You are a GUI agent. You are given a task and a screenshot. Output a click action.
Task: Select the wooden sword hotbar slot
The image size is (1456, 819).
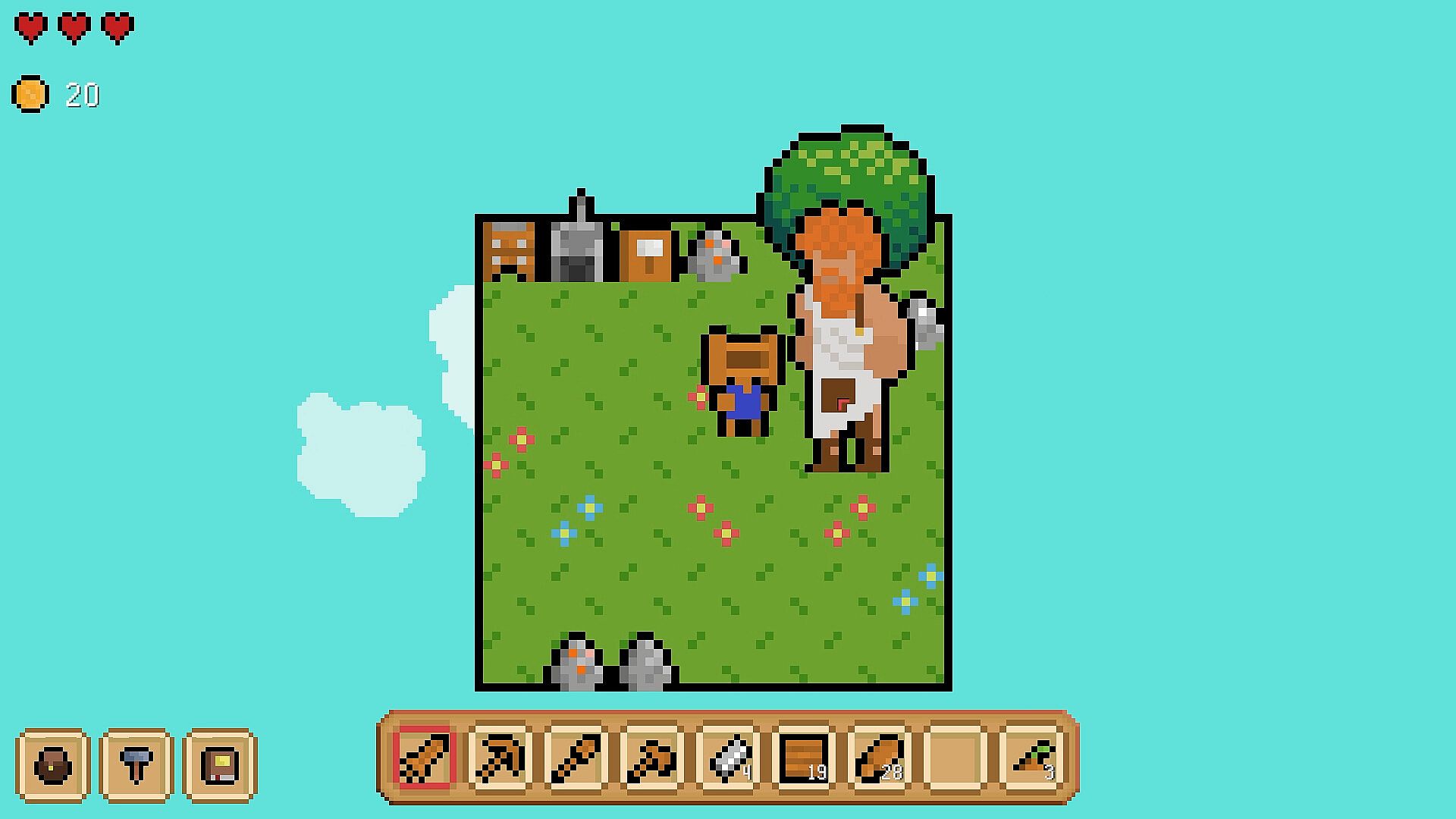point(424,757)
